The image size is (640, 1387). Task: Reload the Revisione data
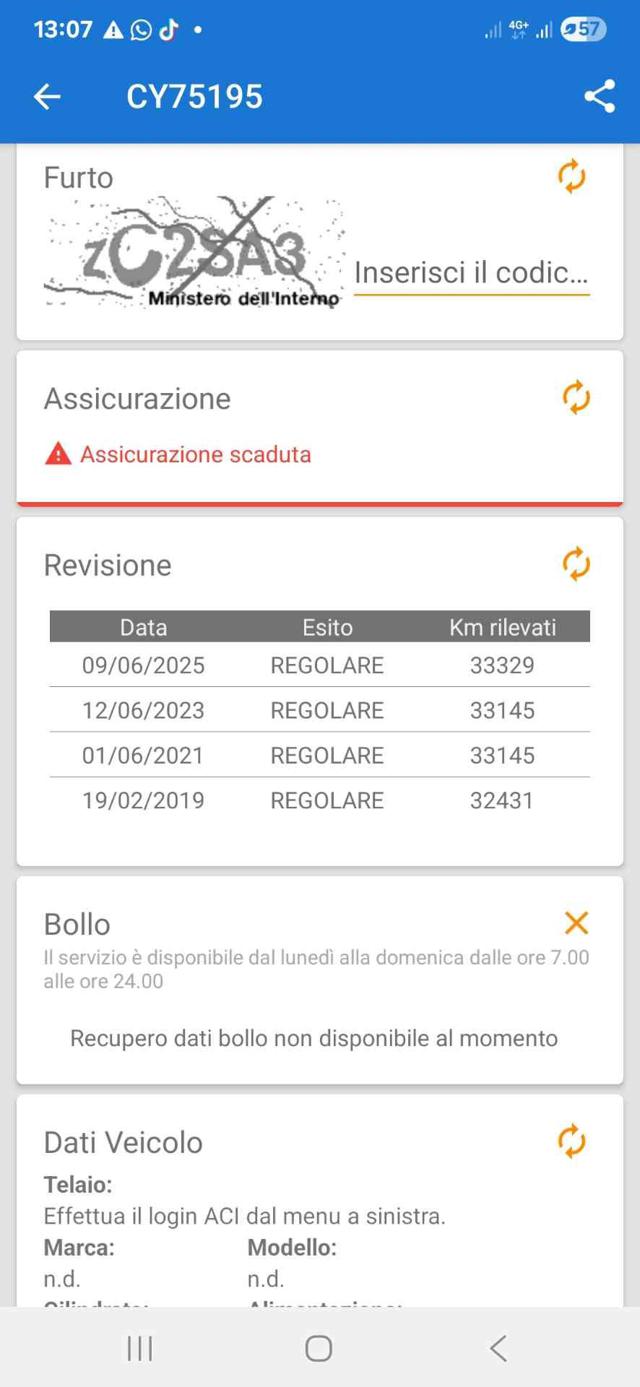pyautogui.click(x=576, y=564)
